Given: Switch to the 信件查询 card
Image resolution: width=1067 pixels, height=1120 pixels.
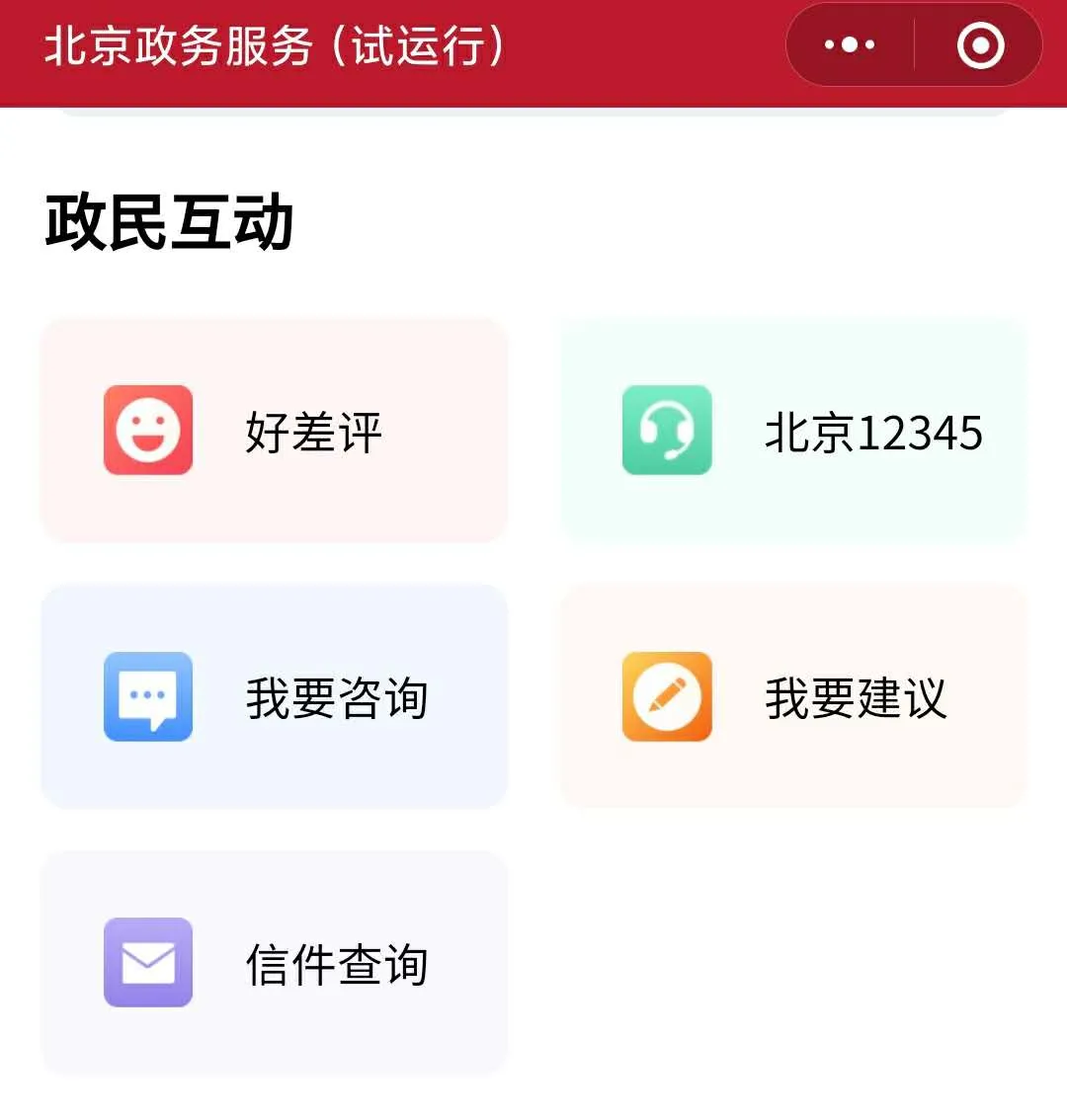Looking at the screenshot, I should 274,962.
